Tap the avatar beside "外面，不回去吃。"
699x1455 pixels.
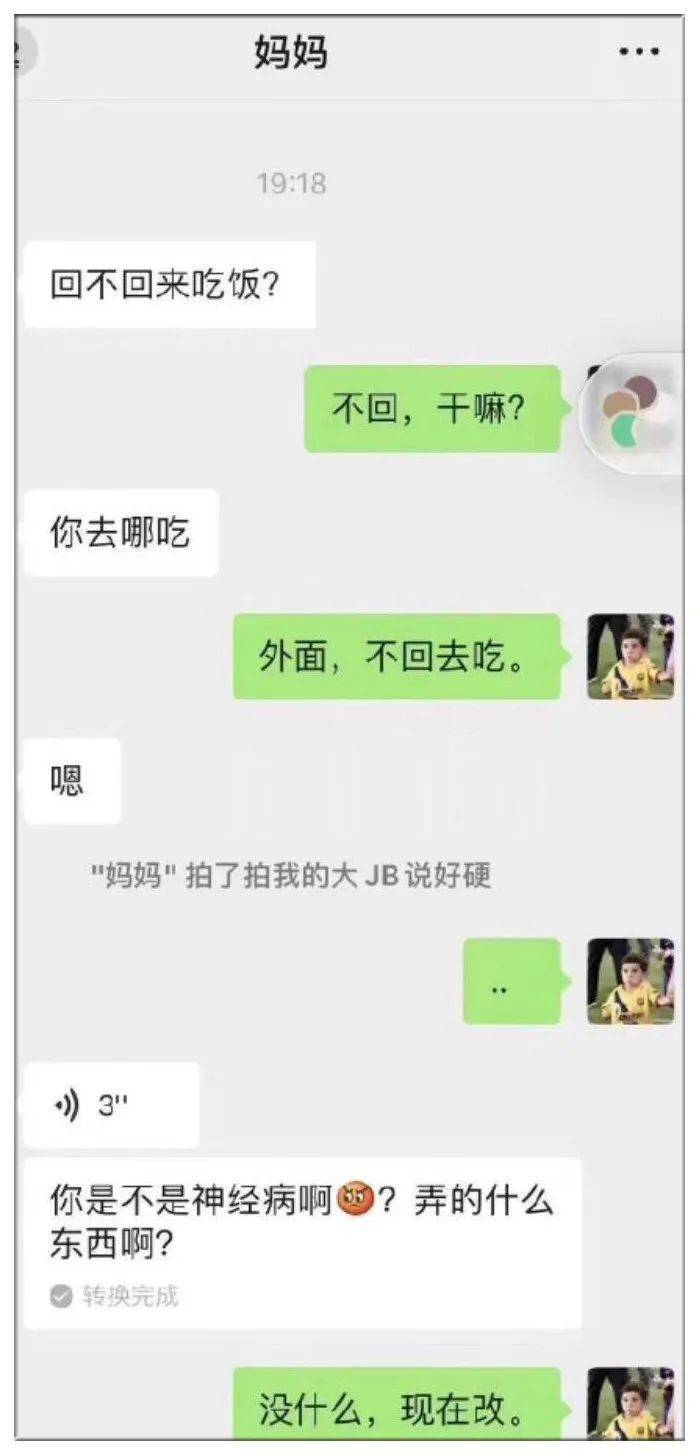pos(630,656)
